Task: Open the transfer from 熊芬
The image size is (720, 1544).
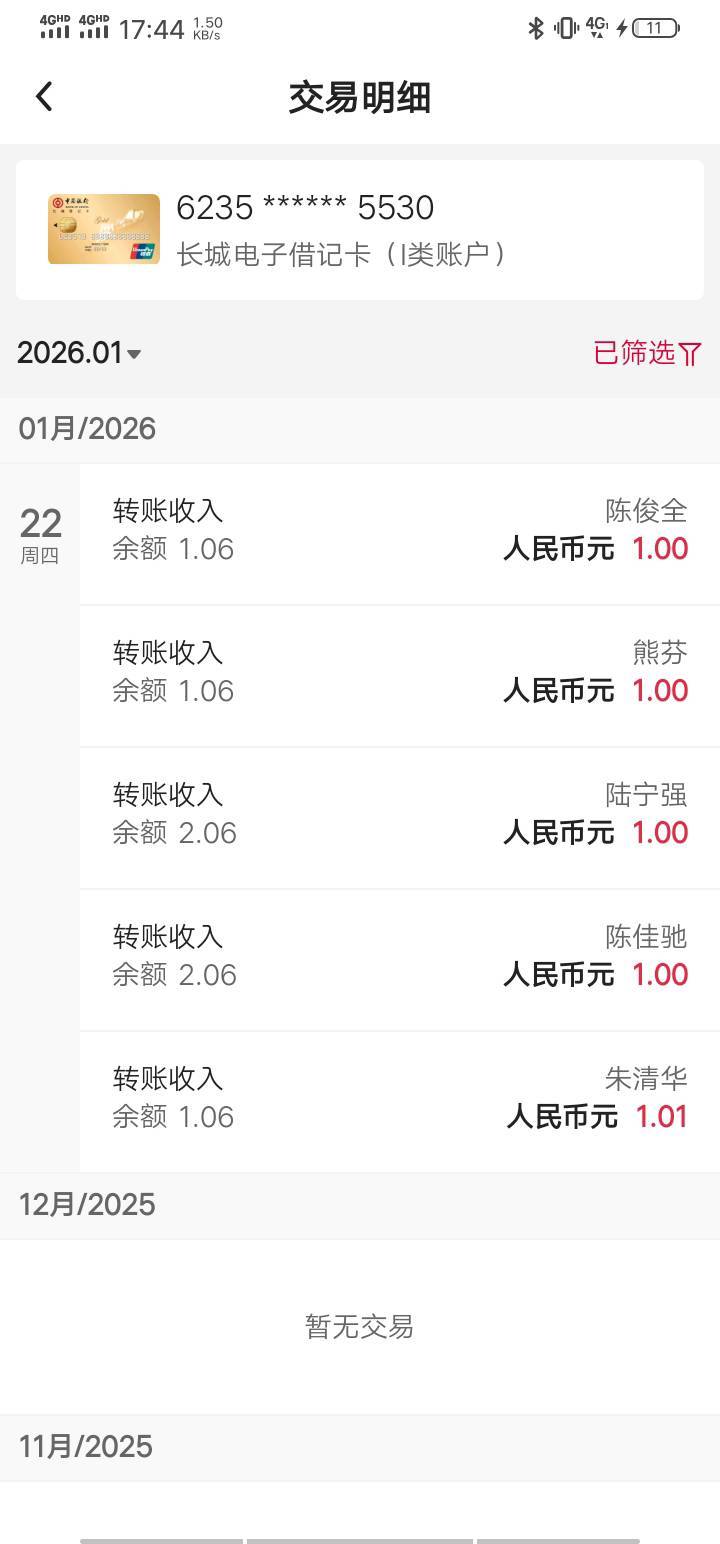Action: [x=400, y=676]
